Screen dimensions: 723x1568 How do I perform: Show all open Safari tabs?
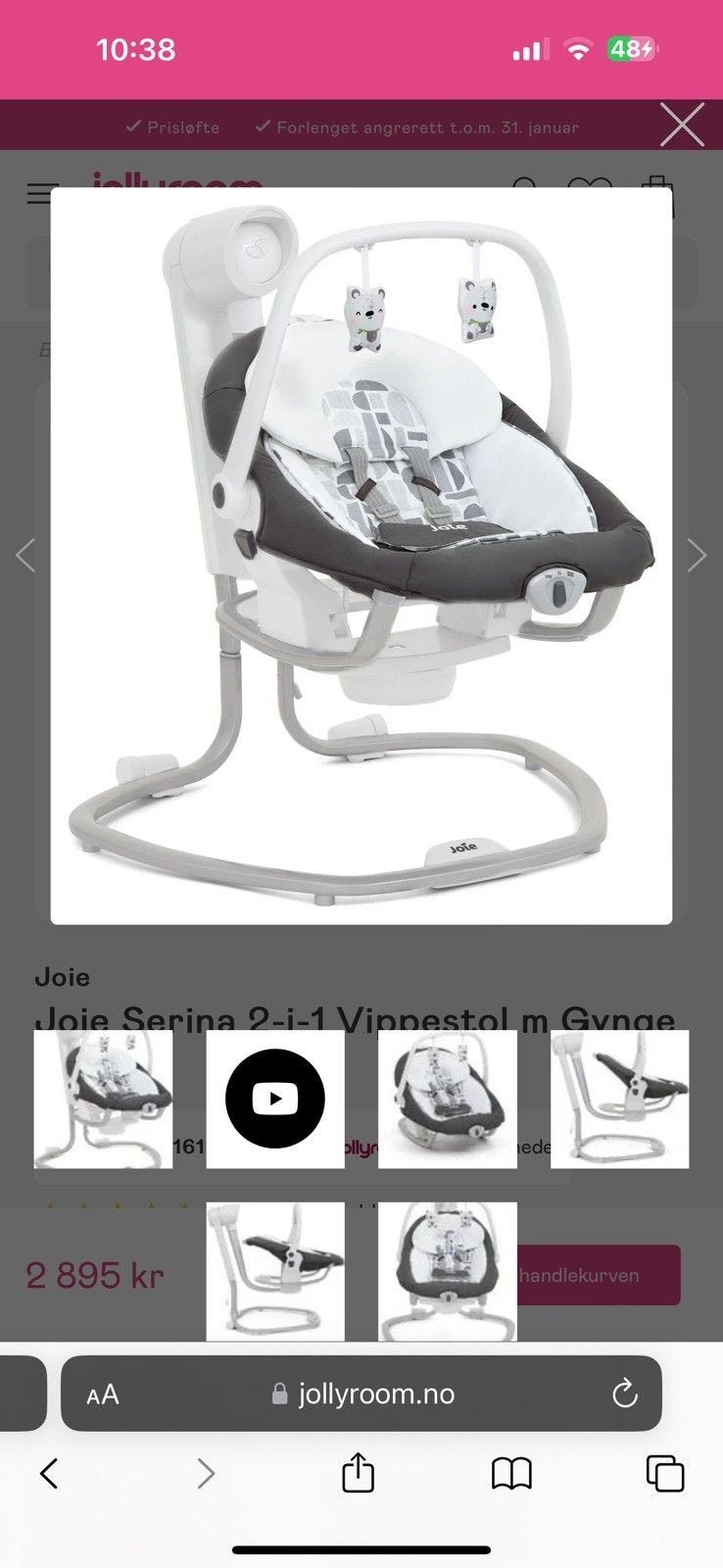(x=665, y=1473)
